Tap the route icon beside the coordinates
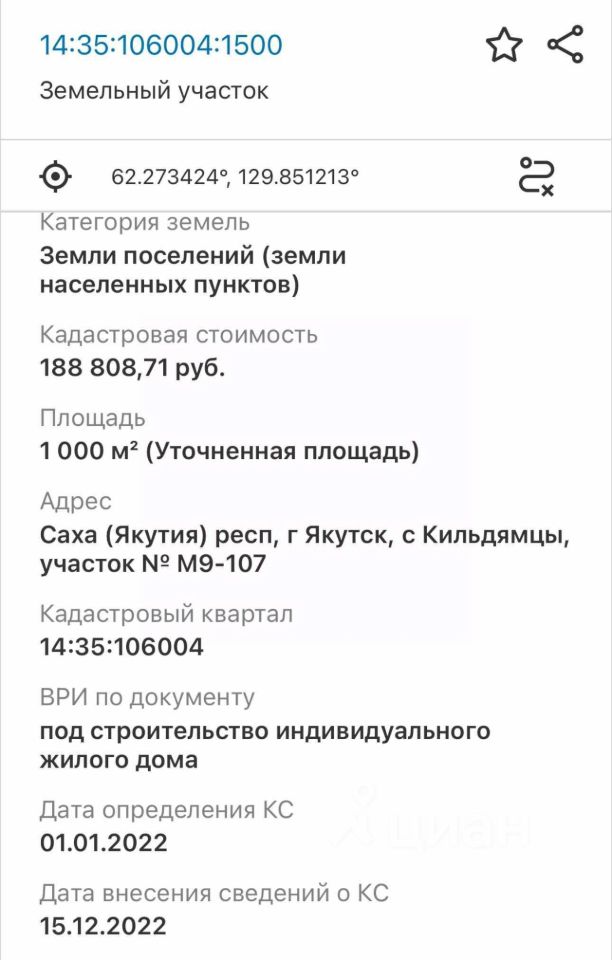The height and width of the screenshot is (960, 612). click(537, 176)
